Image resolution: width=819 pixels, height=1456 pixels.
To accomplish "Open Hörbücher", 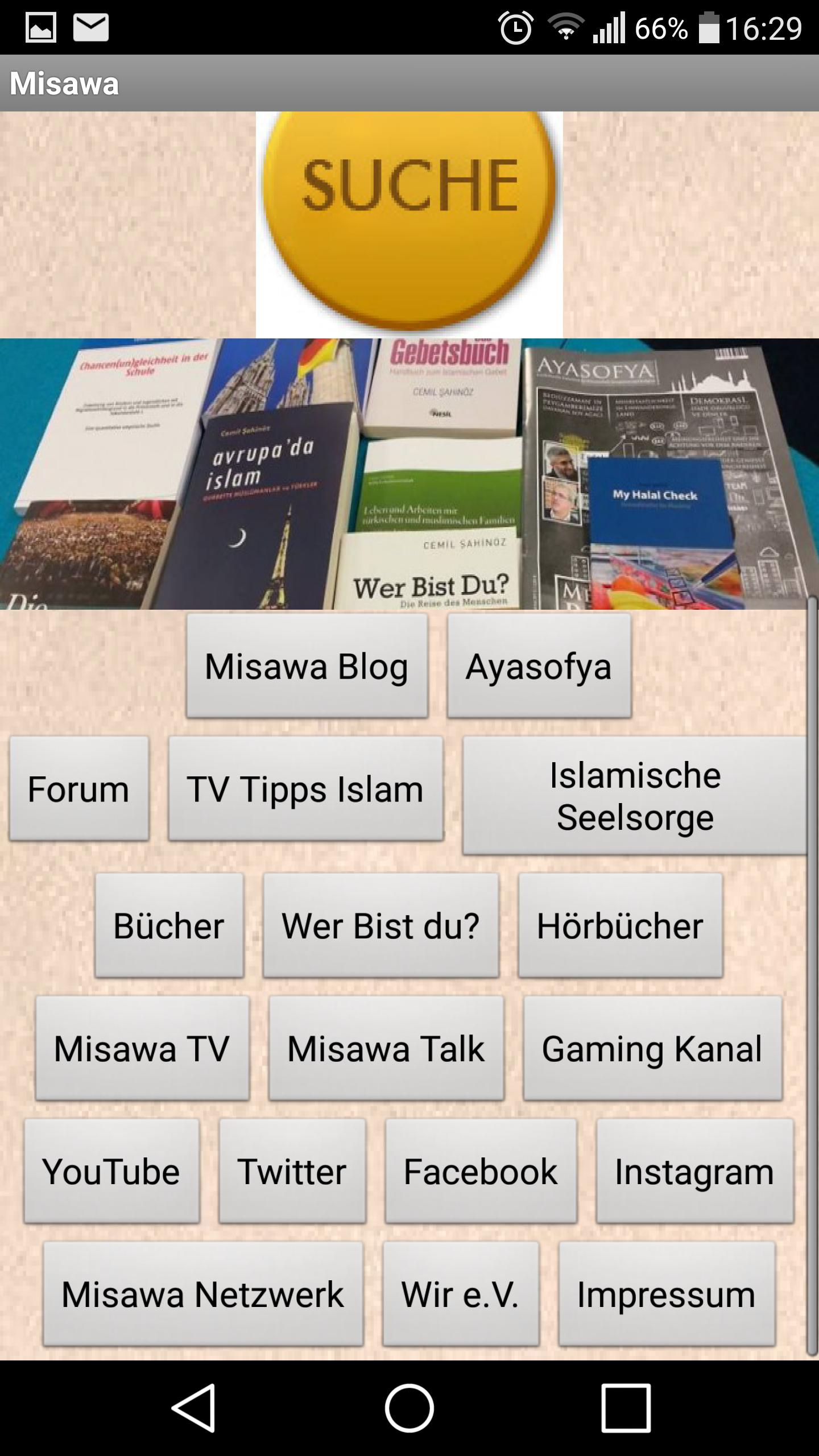I will [x=621, y=925].
